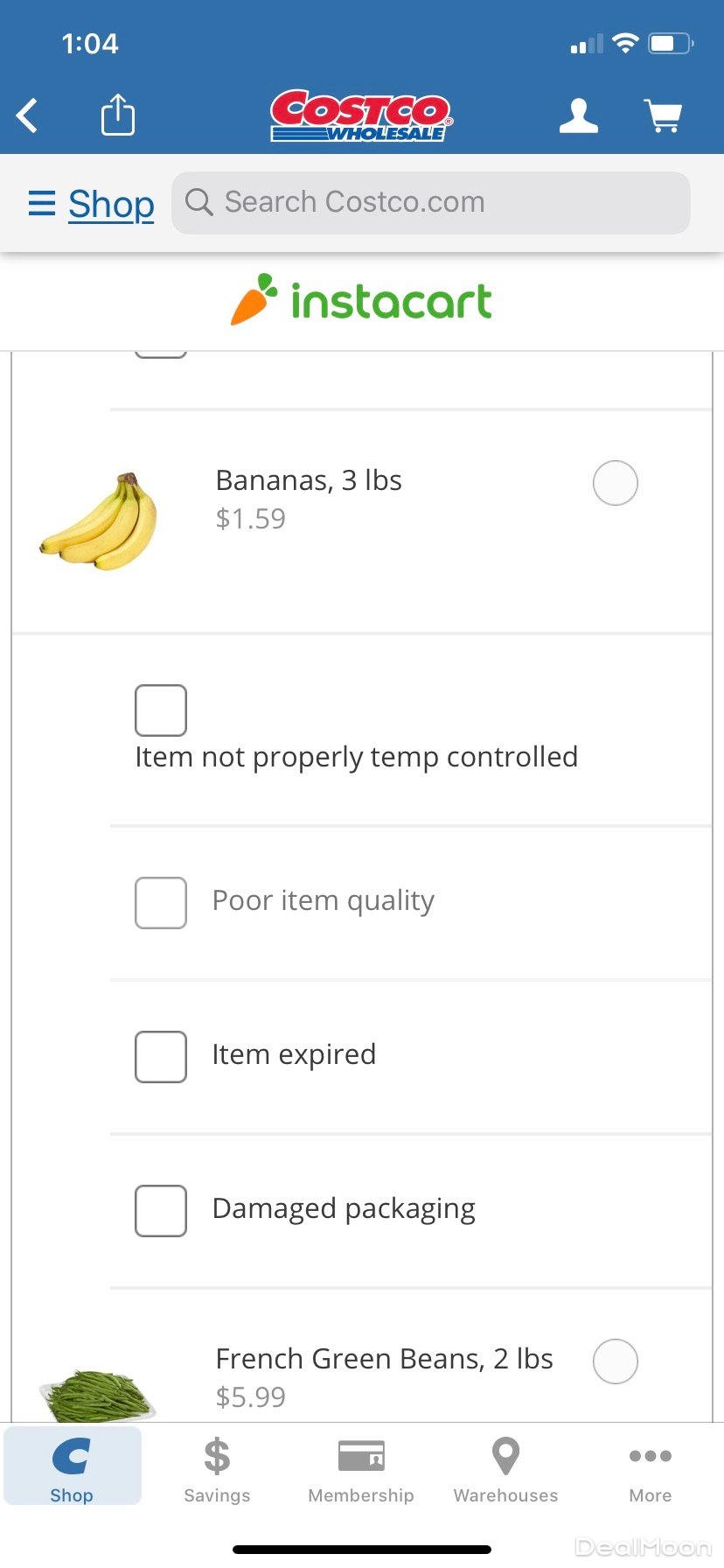Check the Poor item quality box
Screen dimensions: 724x1568
(161, 903)
